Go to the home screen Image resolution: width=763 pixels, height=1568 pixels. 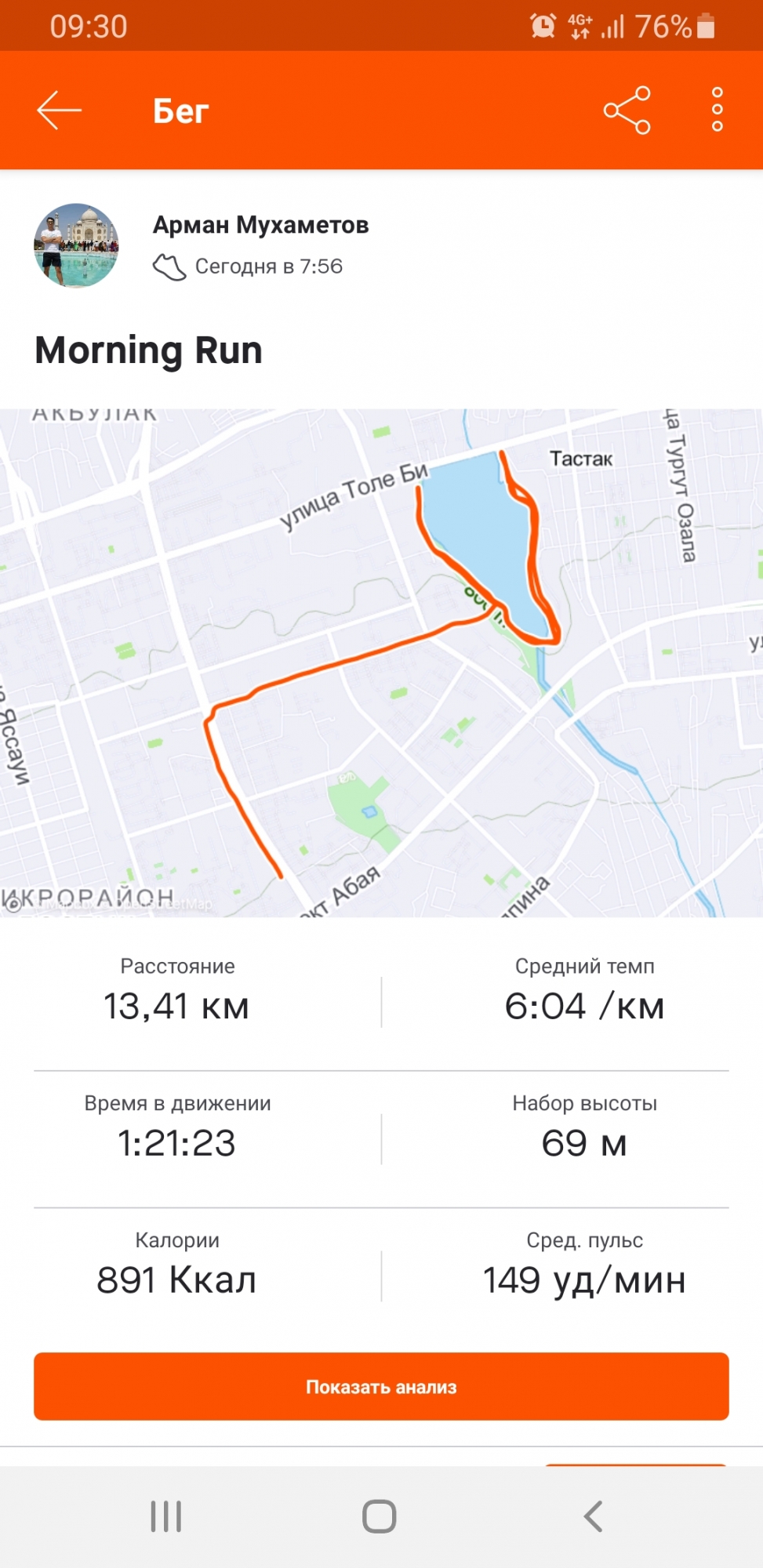pos(380,1516)
